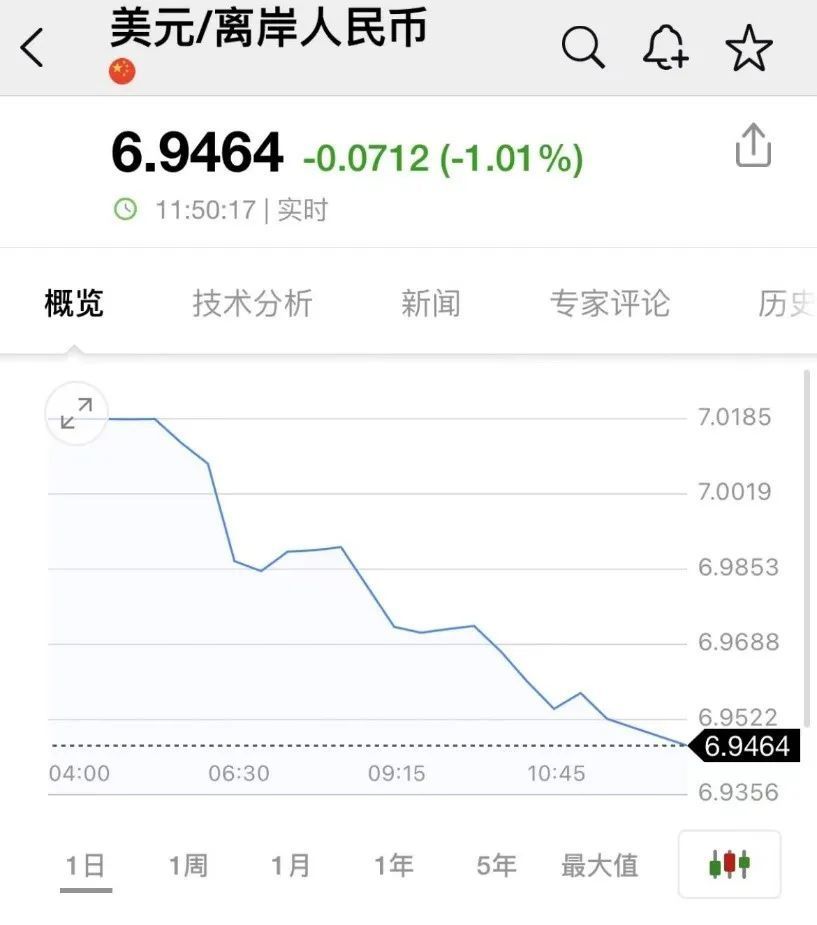
Task: Add a price alert with the bell icon
Action: point(666,47)
